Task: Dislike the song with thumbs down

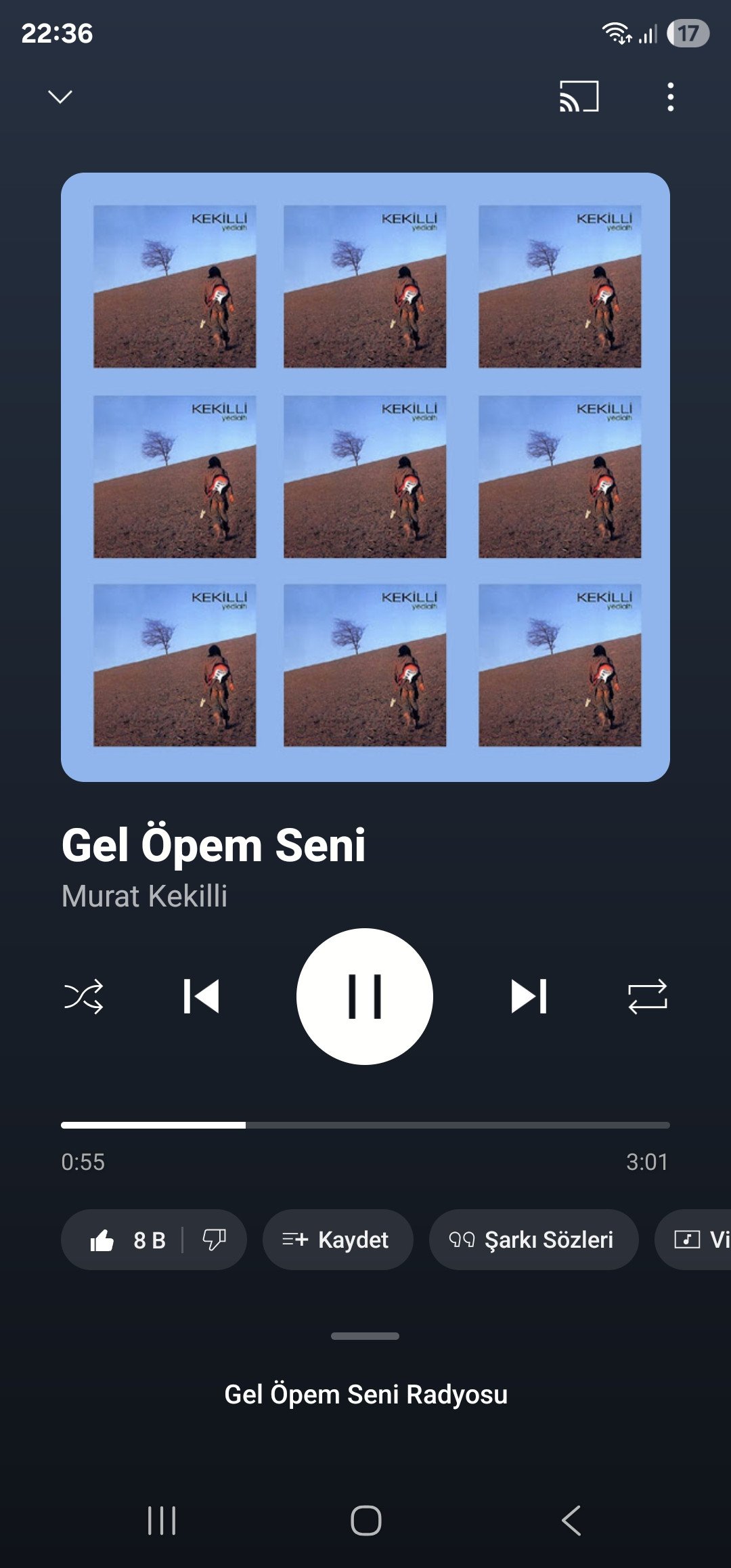Action: point(214,1240)
